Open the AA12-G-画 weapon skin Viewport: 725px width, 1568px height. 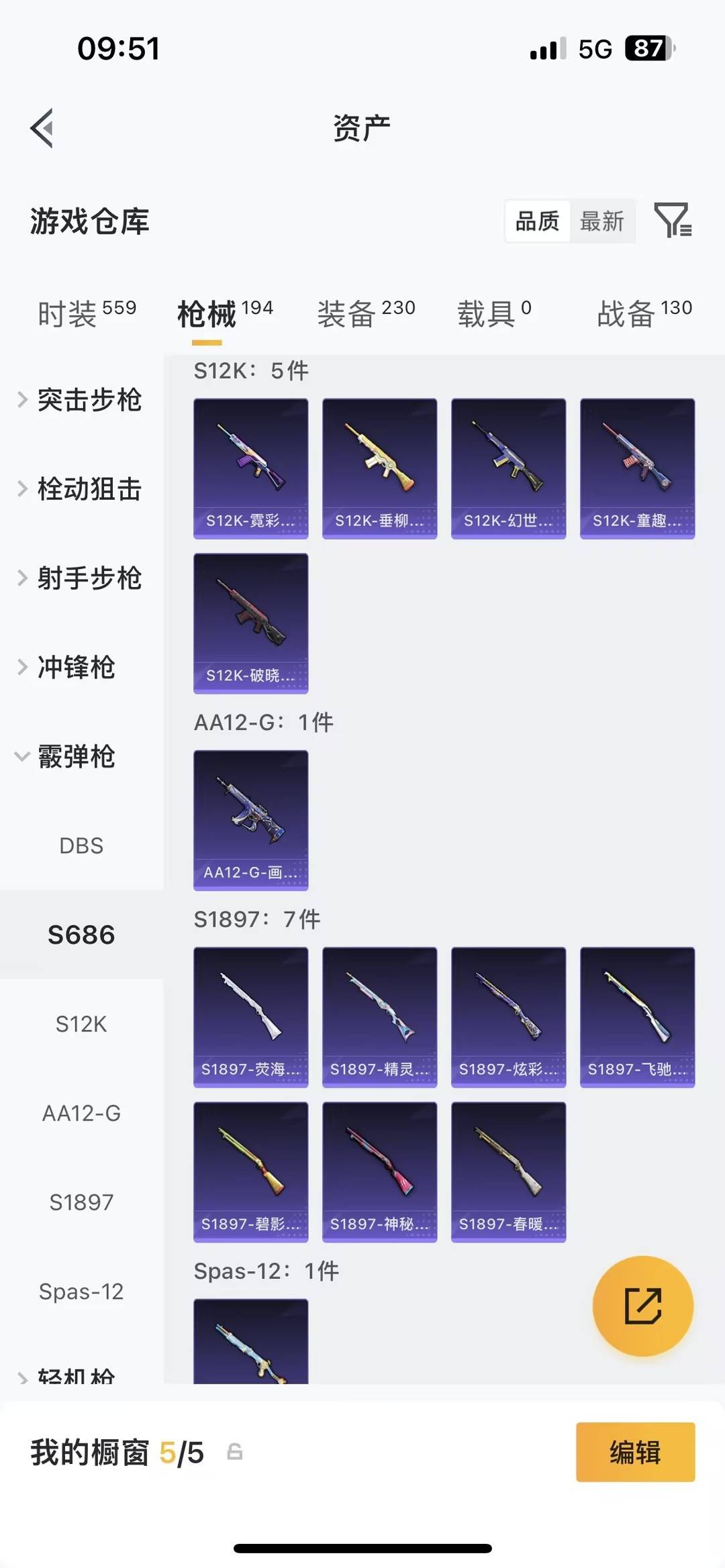click(250, 820)
